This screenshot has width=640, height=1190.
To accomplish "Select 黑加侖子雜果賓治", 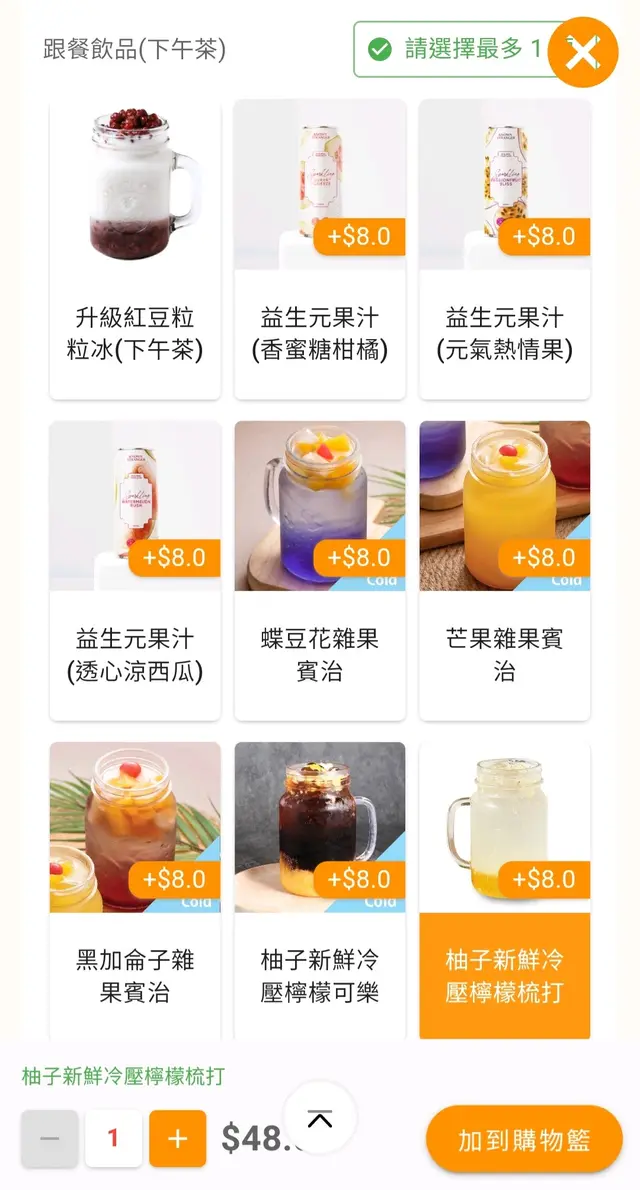I will point(135,890).
